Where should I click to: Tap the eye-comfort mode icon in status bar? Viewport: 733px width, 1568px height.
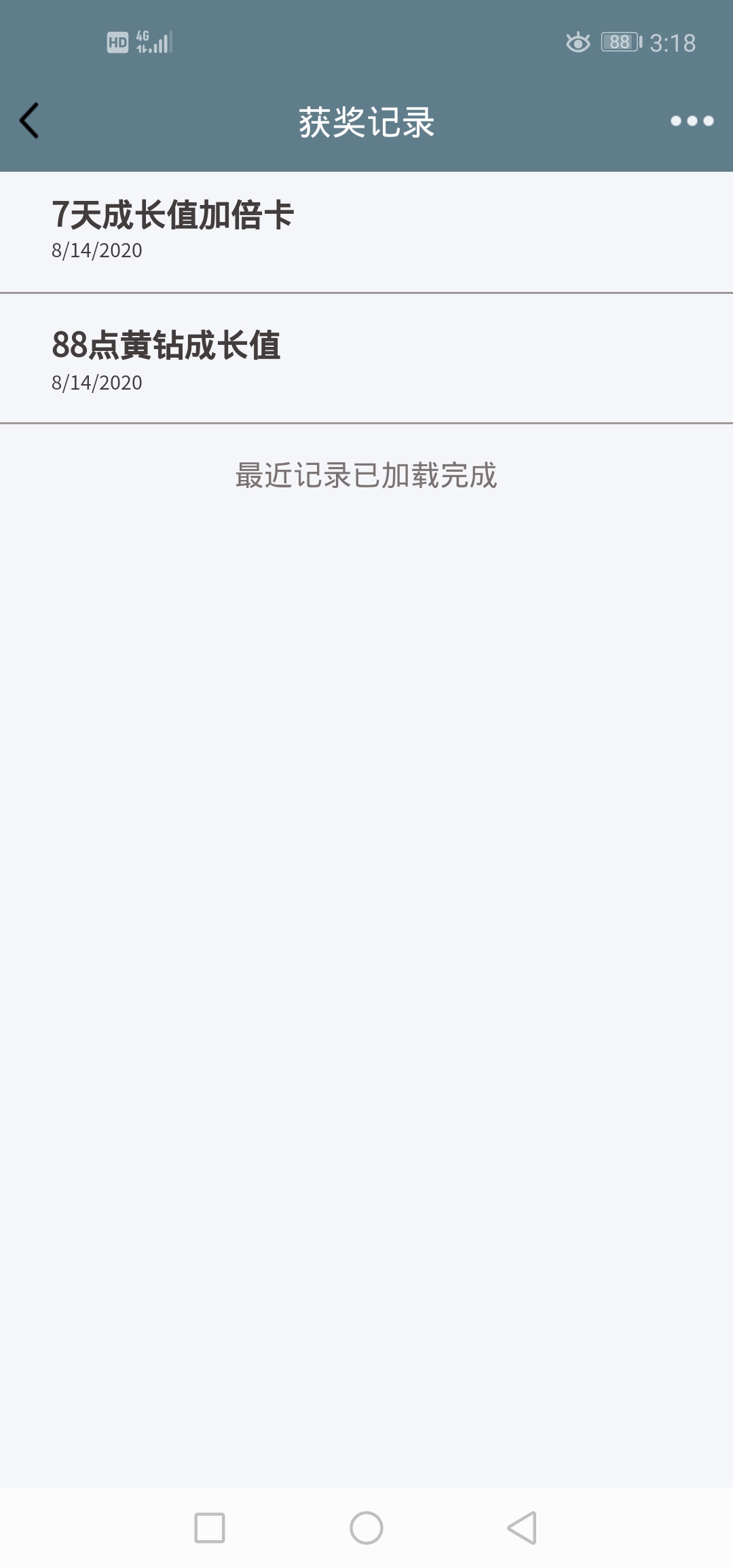click(x=578, y=42)
